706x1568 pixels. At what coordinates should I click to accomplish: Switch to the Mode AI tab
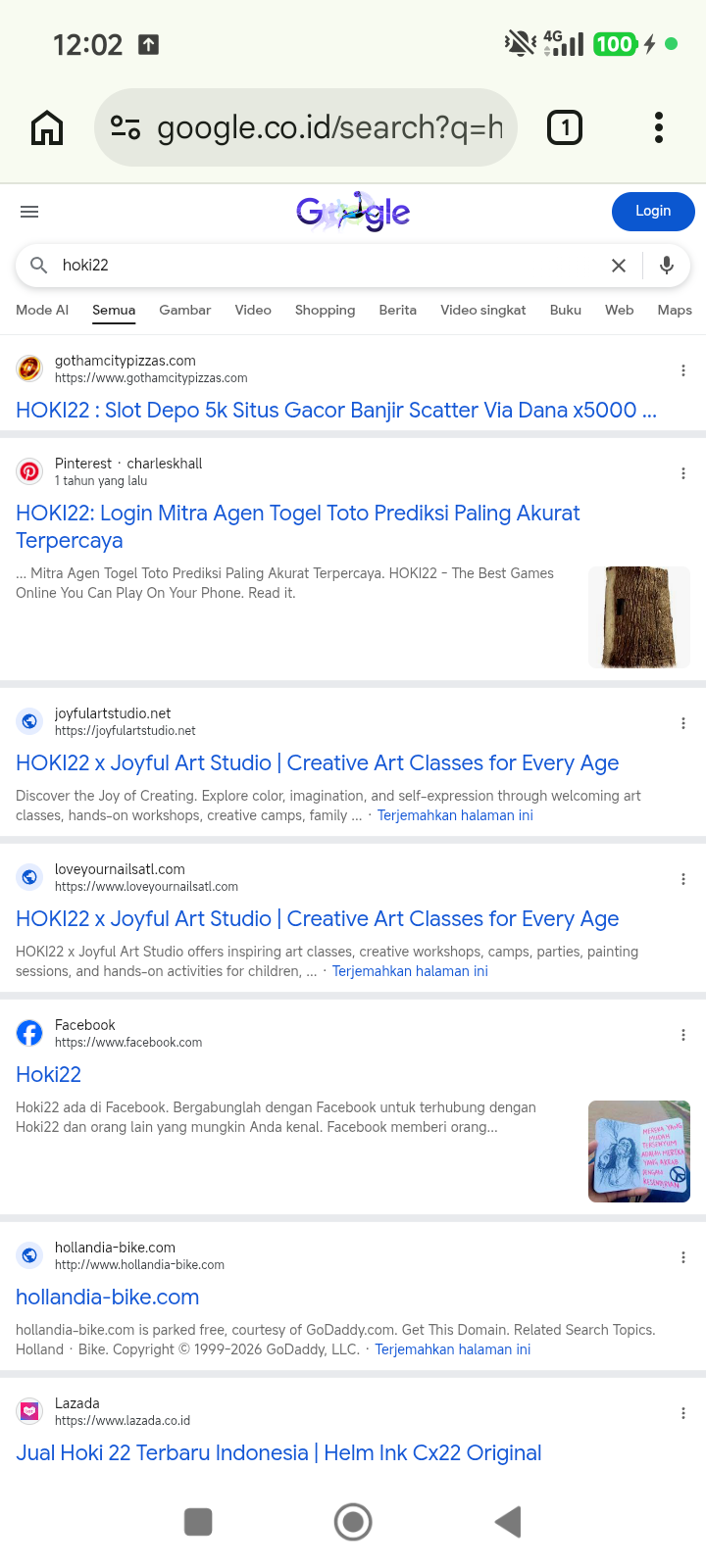point(42,310)
